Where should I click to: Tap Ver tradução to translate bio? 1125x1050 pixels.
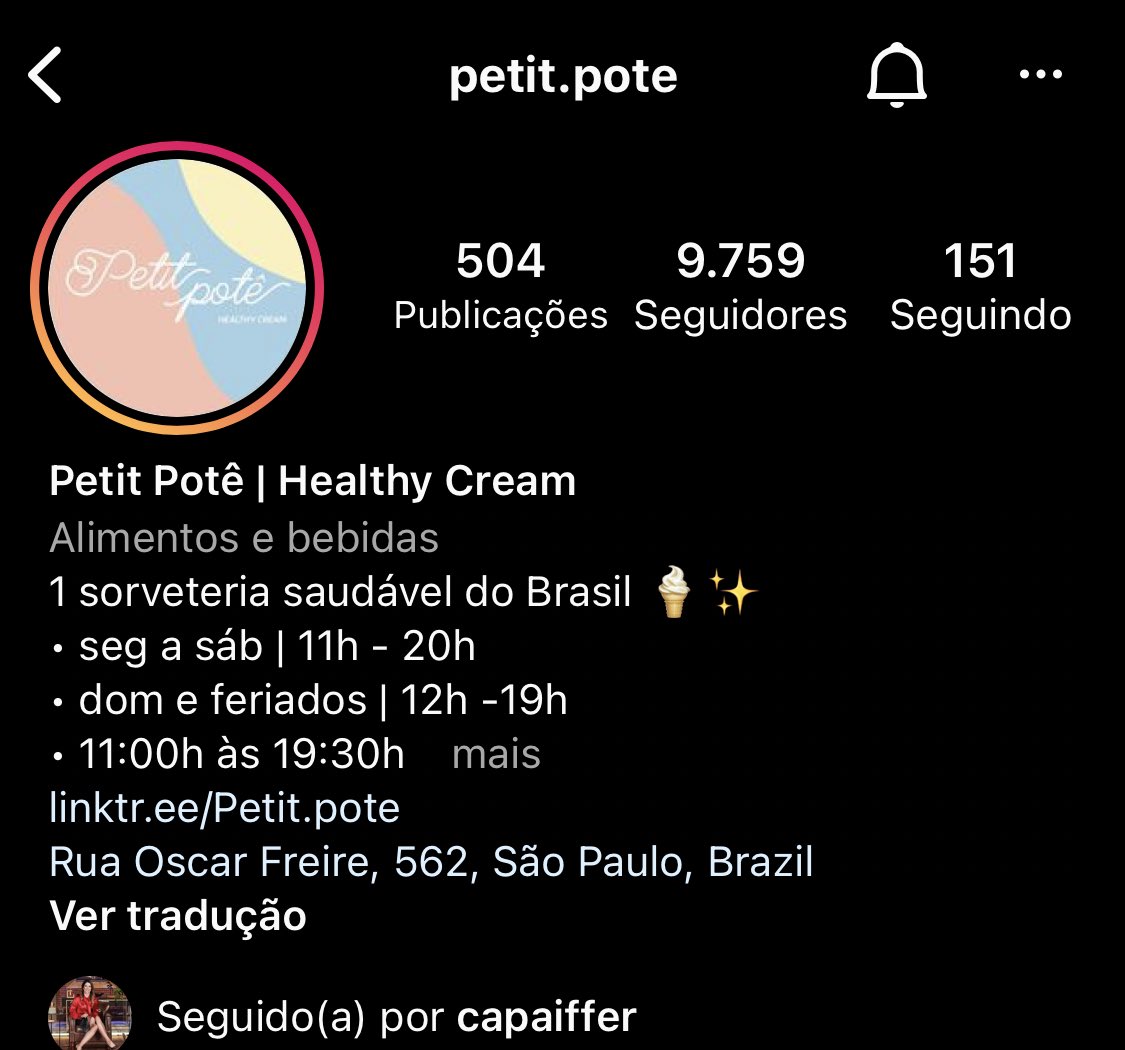178,916
